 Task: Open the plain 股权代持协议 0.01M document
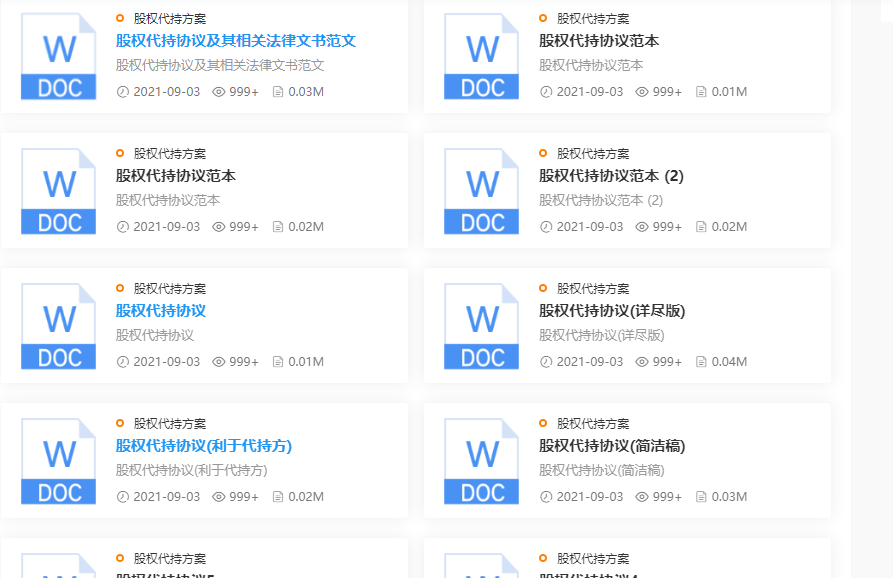160,311
